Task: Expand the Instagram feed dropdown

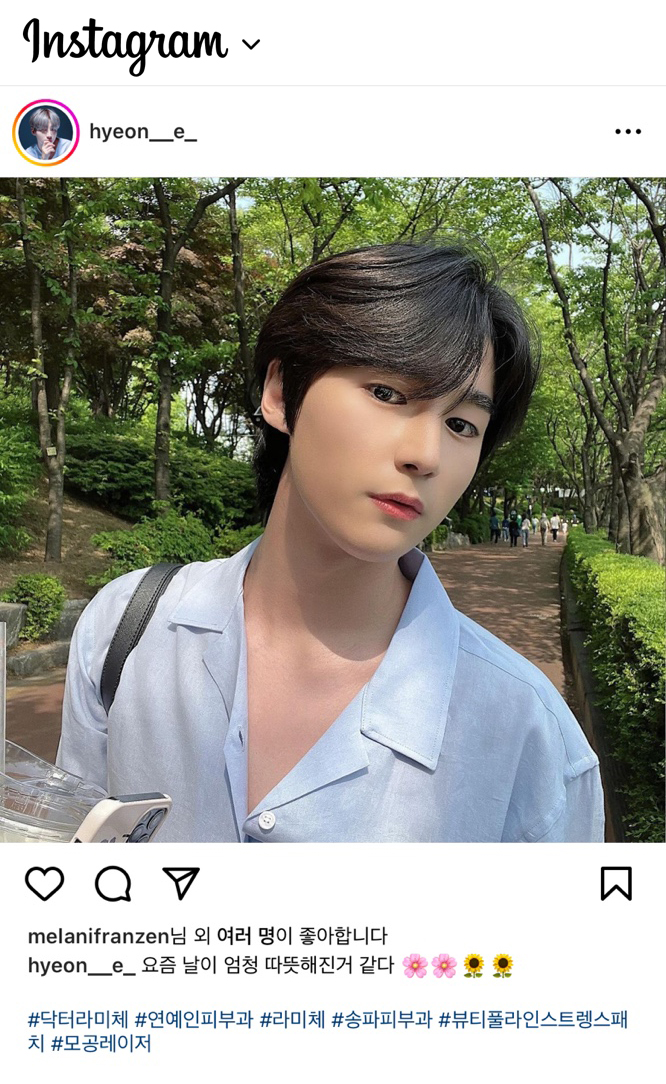Action: coord(251,44)
